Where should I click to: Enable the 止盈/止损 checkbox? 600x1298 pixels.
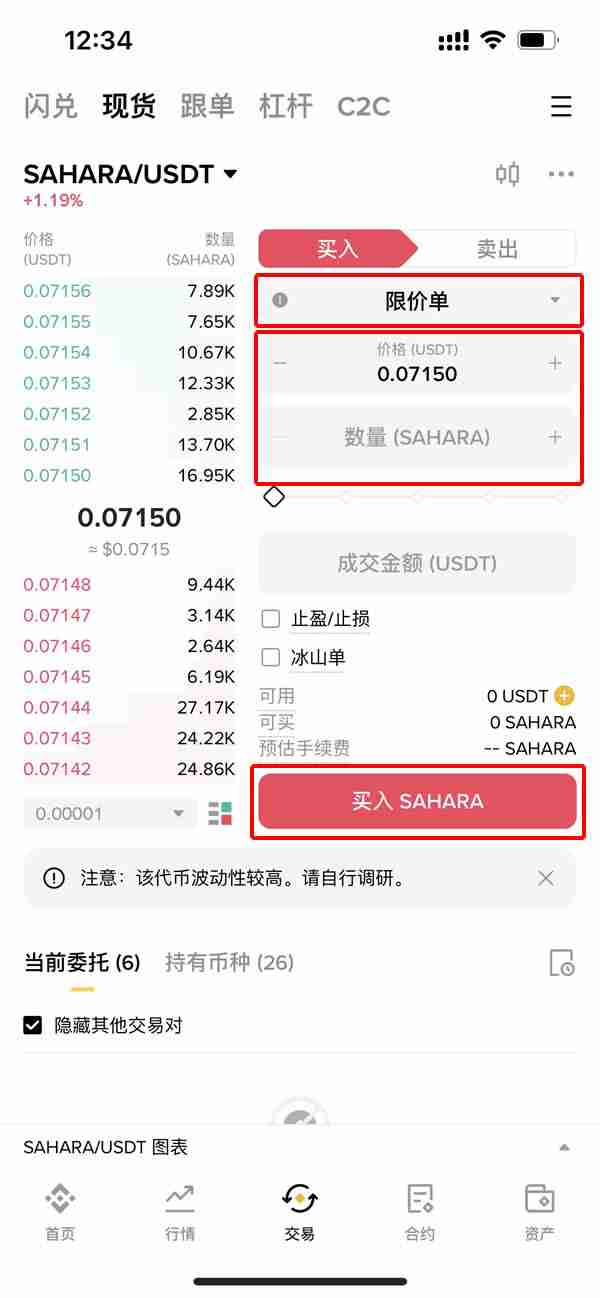[x=271, y=619]
